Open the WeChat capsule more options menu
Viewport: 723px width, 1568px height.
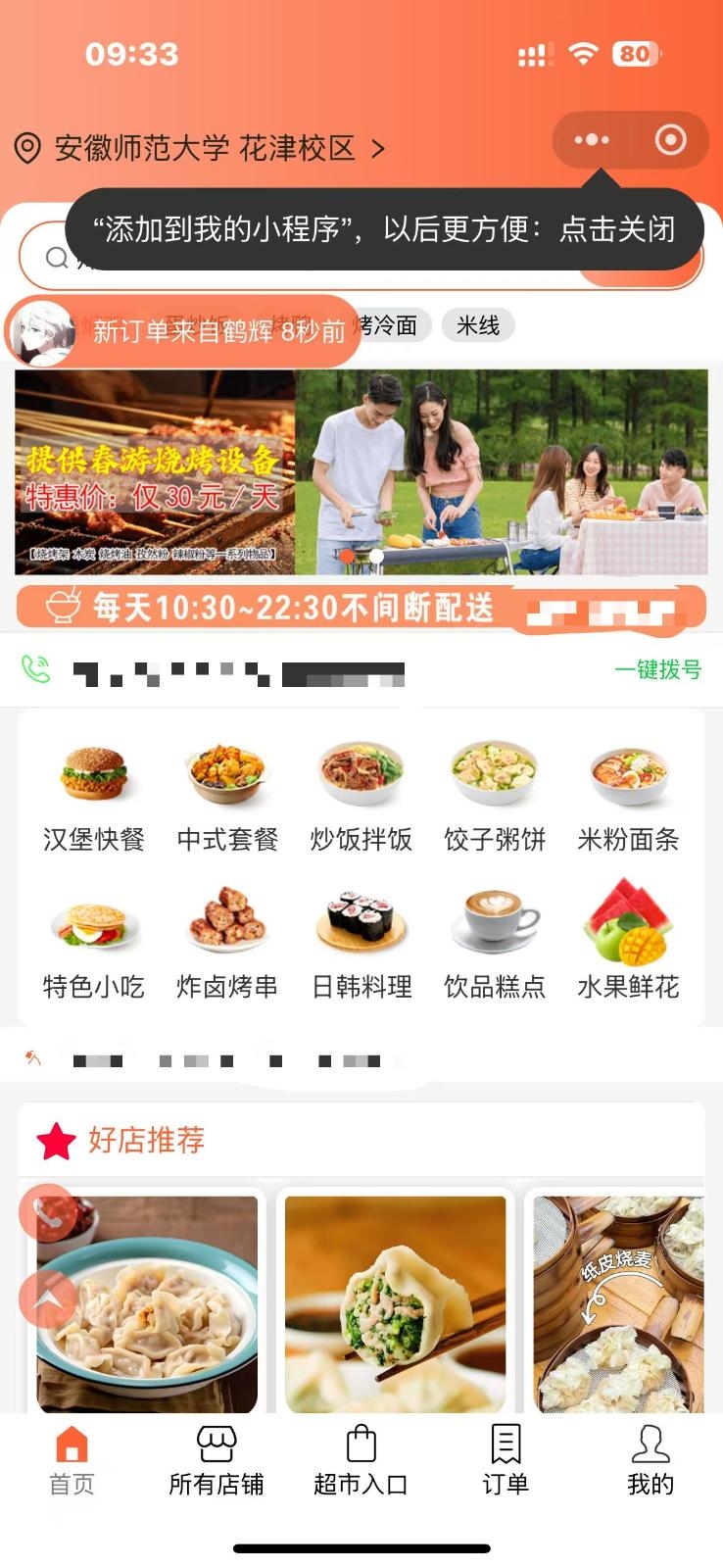pos(592,139)
